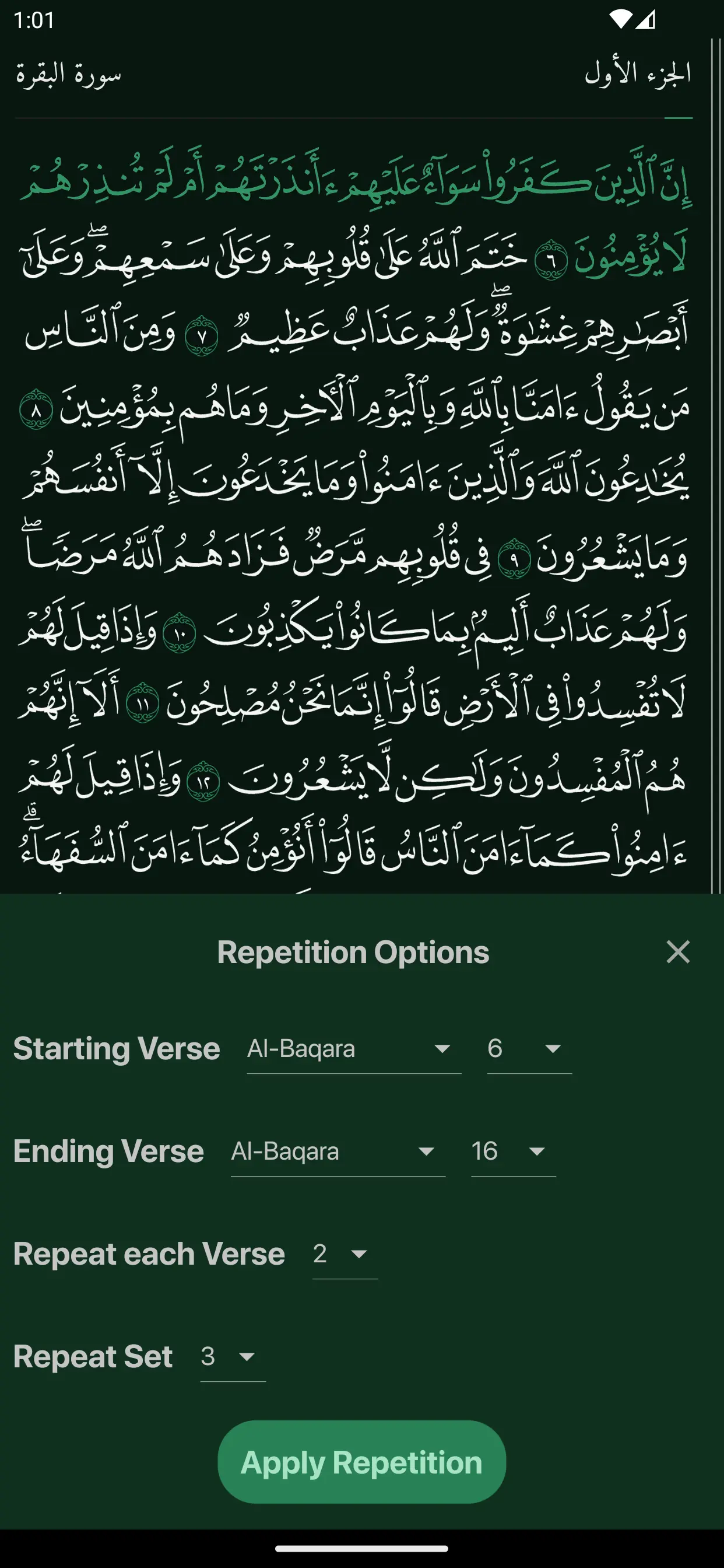The image size is (724, 1568).
Task: Expand the Repeat Set count dropdown
Action: coord(233,1356)
